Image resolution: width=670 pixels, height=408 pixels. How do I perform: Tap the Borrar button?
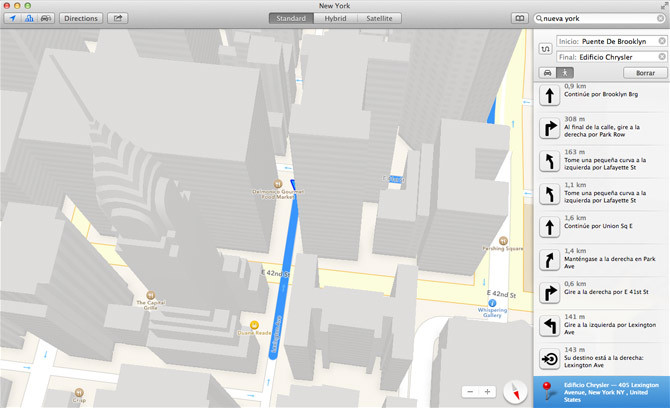coord(645,73)
